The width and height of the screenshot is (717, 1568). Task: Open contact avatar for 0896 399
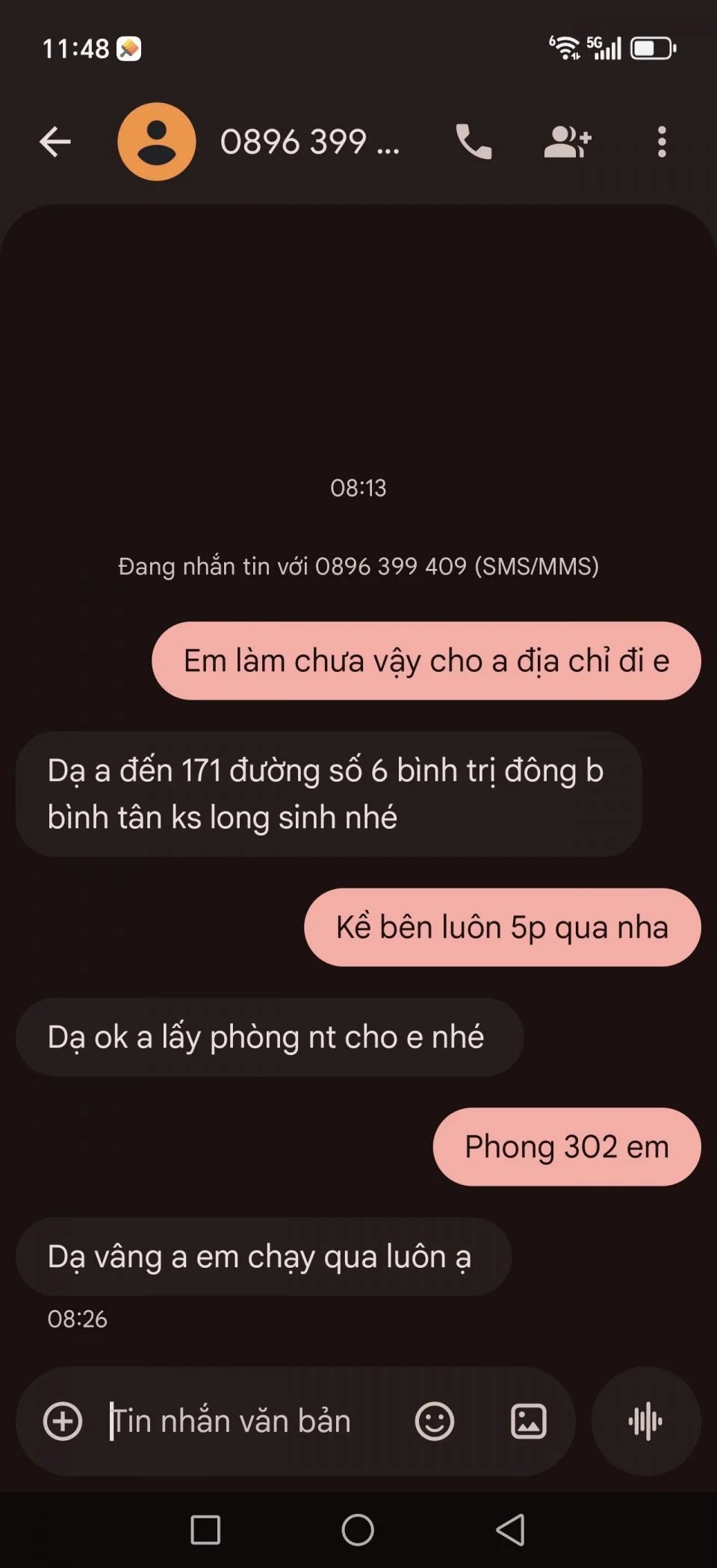coord(157,142)
